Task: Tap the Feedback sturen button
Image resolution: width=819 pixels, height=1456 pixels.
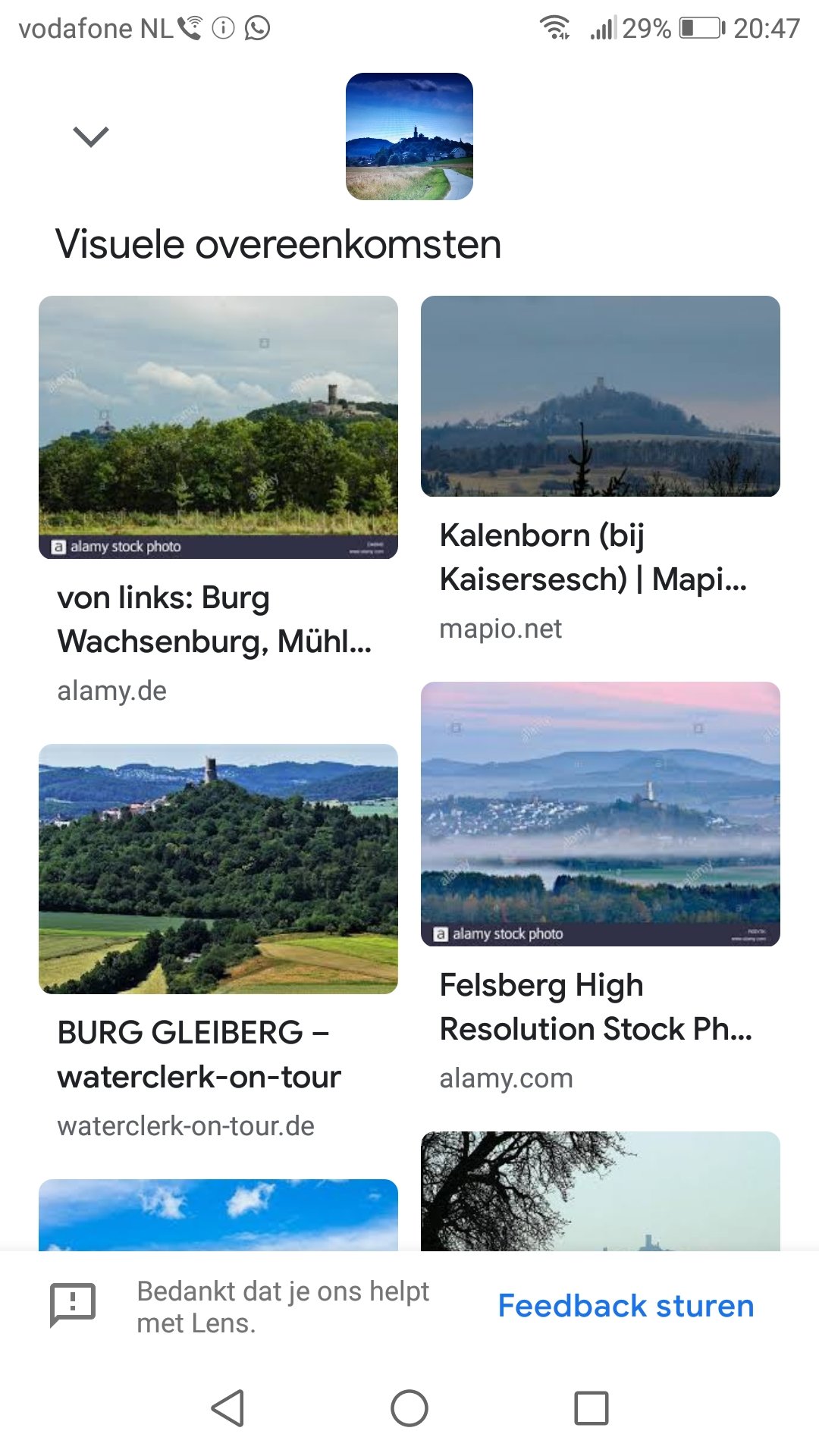Action: tap(626, 1306)
